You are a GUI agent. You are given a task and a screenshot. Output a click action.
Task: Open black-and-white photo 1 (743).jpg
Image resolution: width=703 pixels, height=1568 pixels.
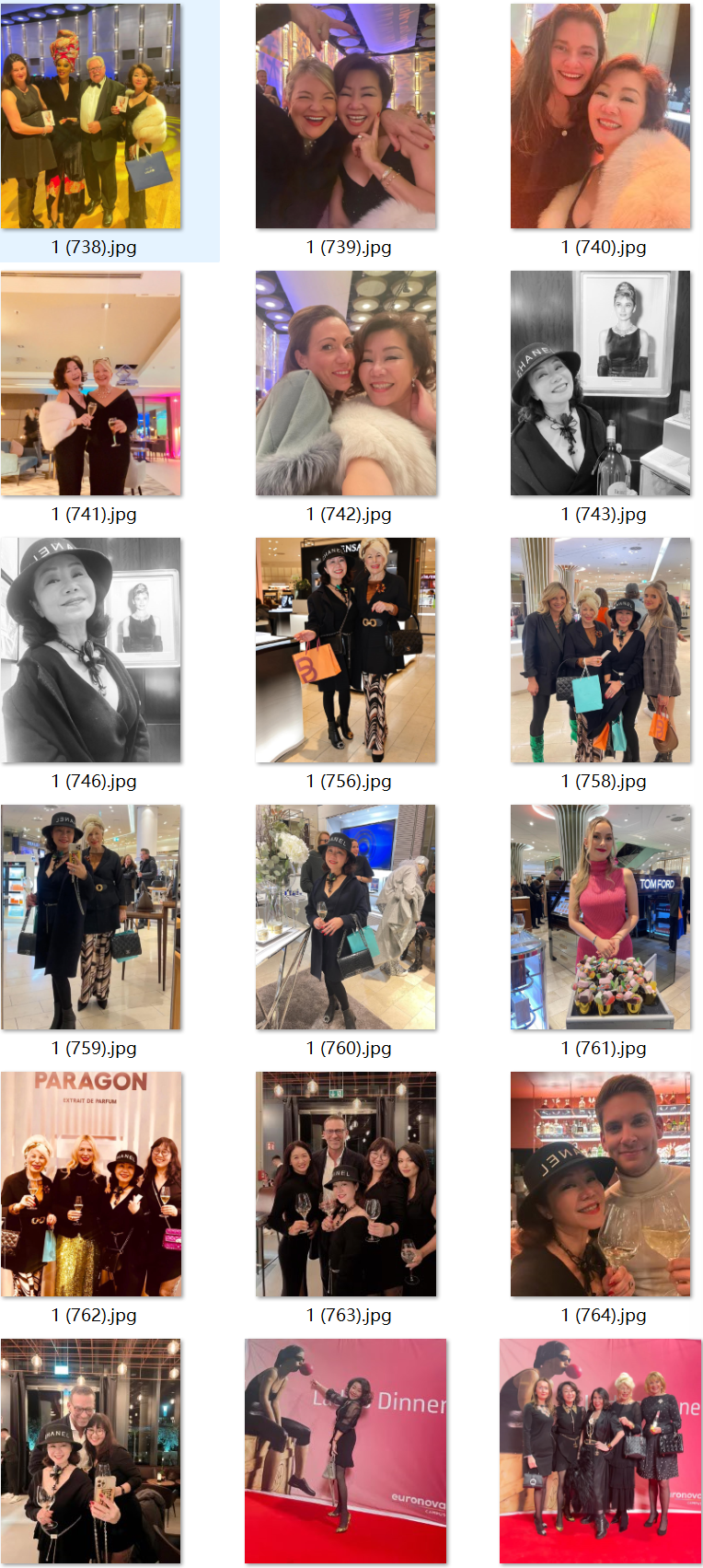tap(600, 383)
